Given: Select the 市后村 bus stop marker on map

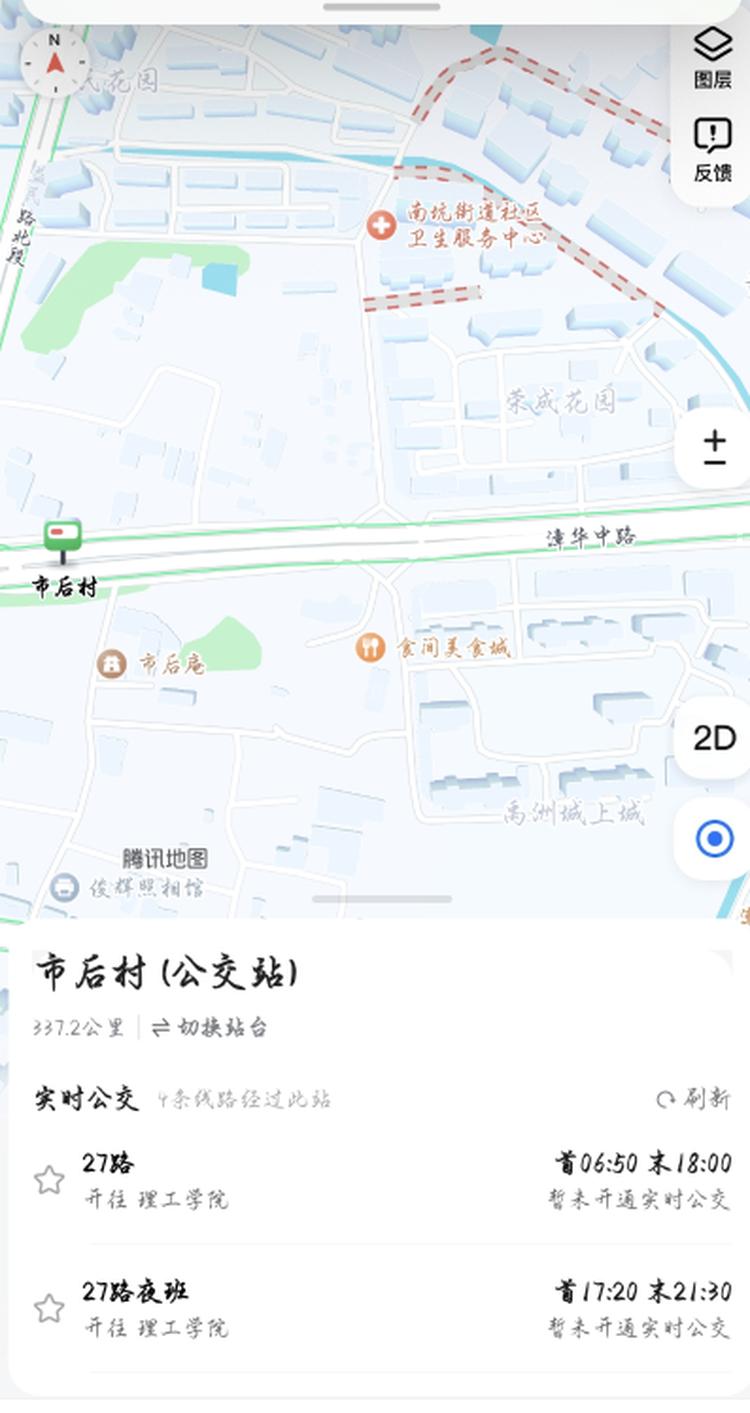Looking at the screenshot, I should [62, 540].
